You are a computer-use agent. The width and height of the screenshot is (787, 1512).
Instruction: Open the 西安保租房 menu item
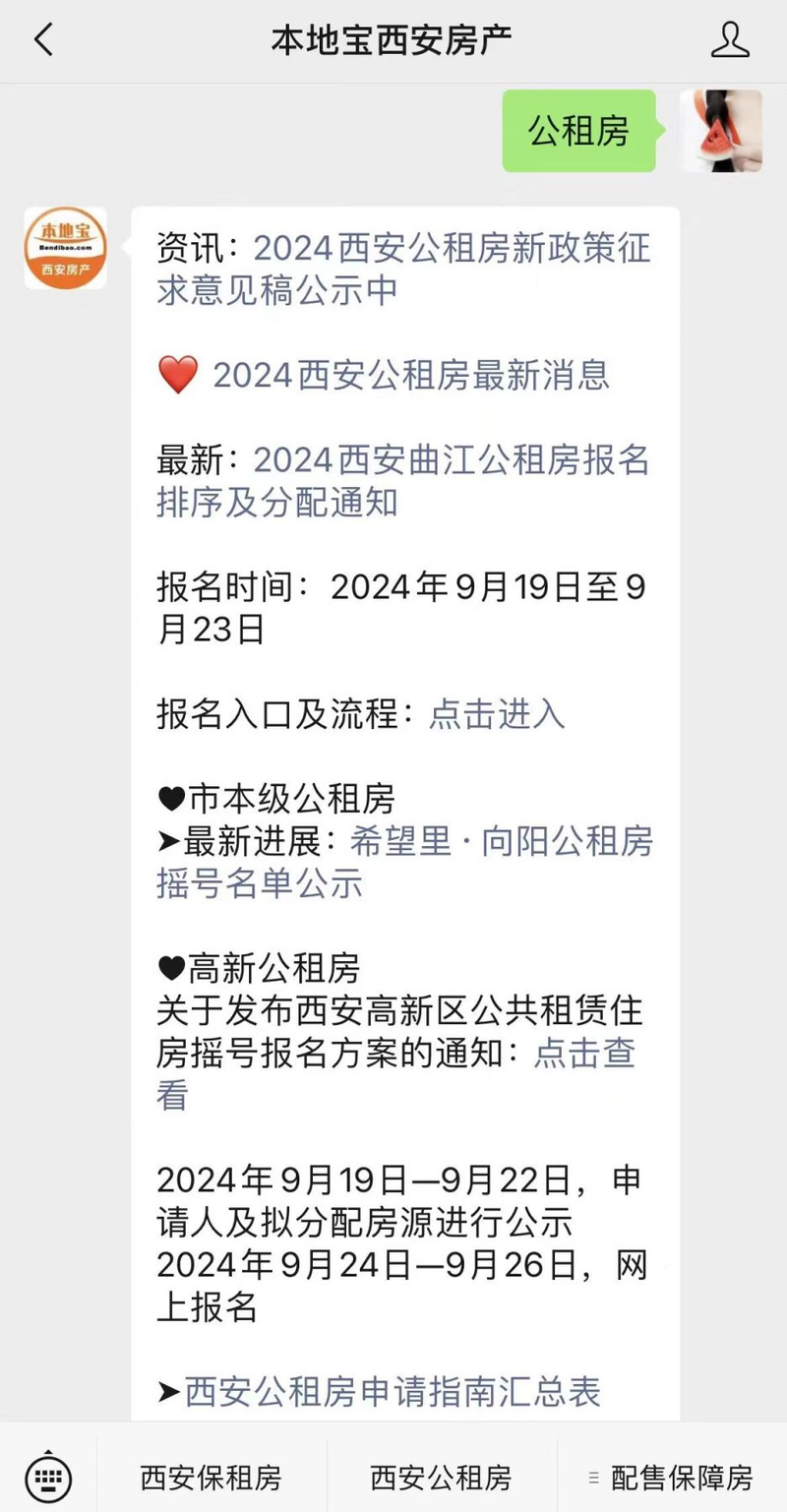[211, 1478]
